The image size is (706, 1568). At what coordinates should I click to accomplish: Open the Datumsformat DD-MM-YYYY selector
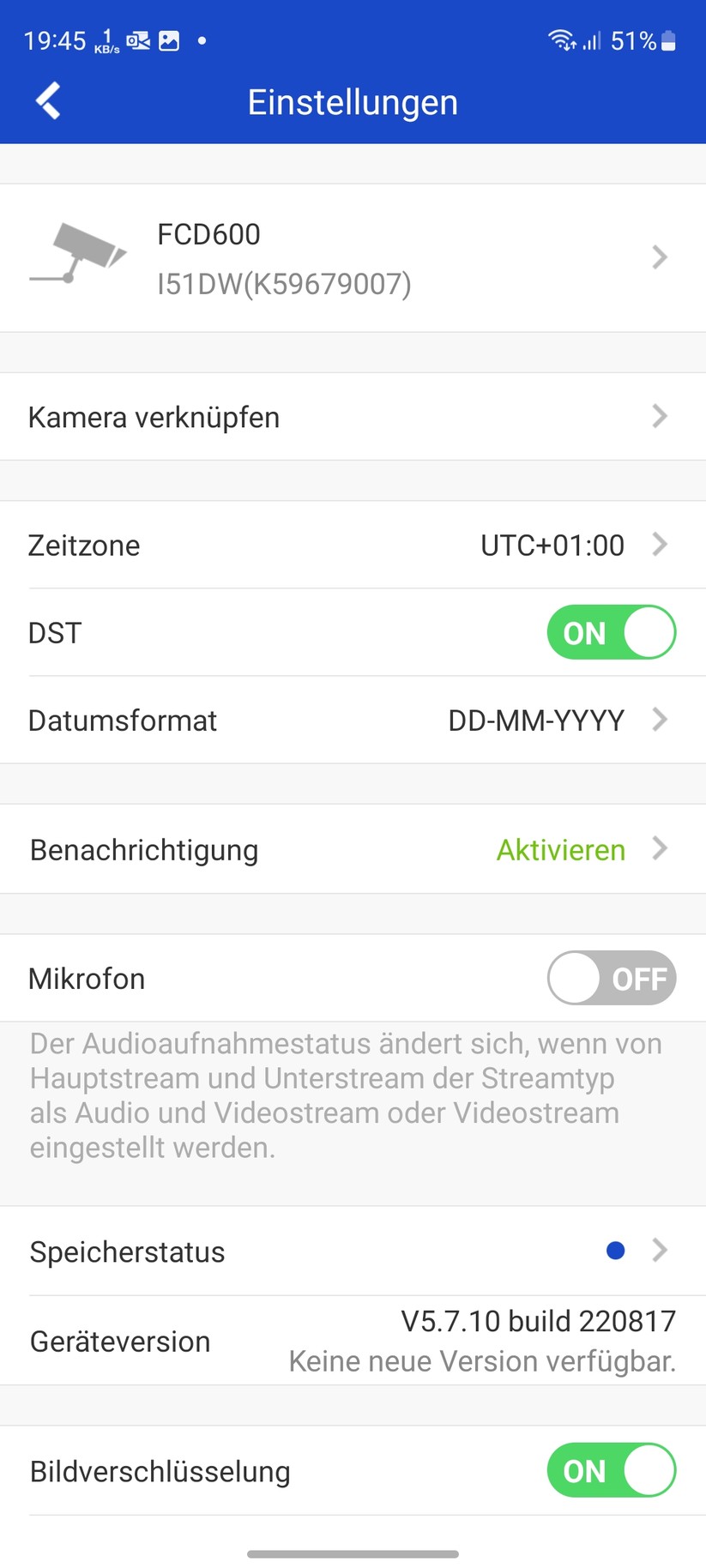point(353,720)
